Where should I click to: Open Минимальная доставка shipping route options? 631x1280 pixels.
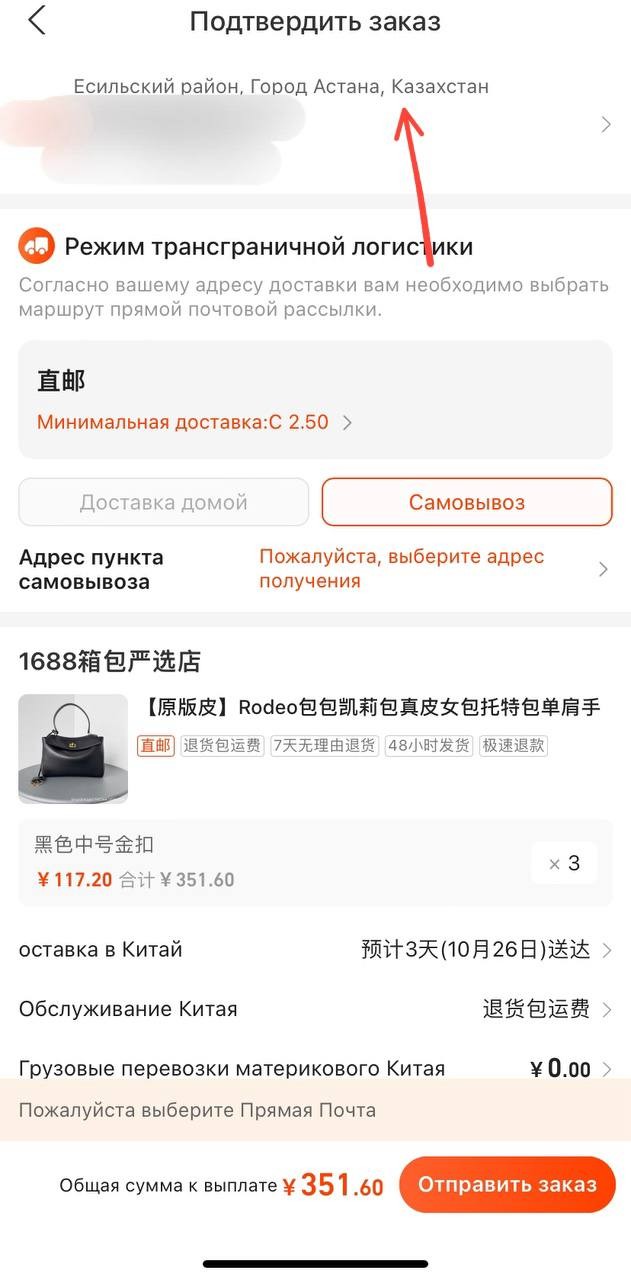pos(194,422)
